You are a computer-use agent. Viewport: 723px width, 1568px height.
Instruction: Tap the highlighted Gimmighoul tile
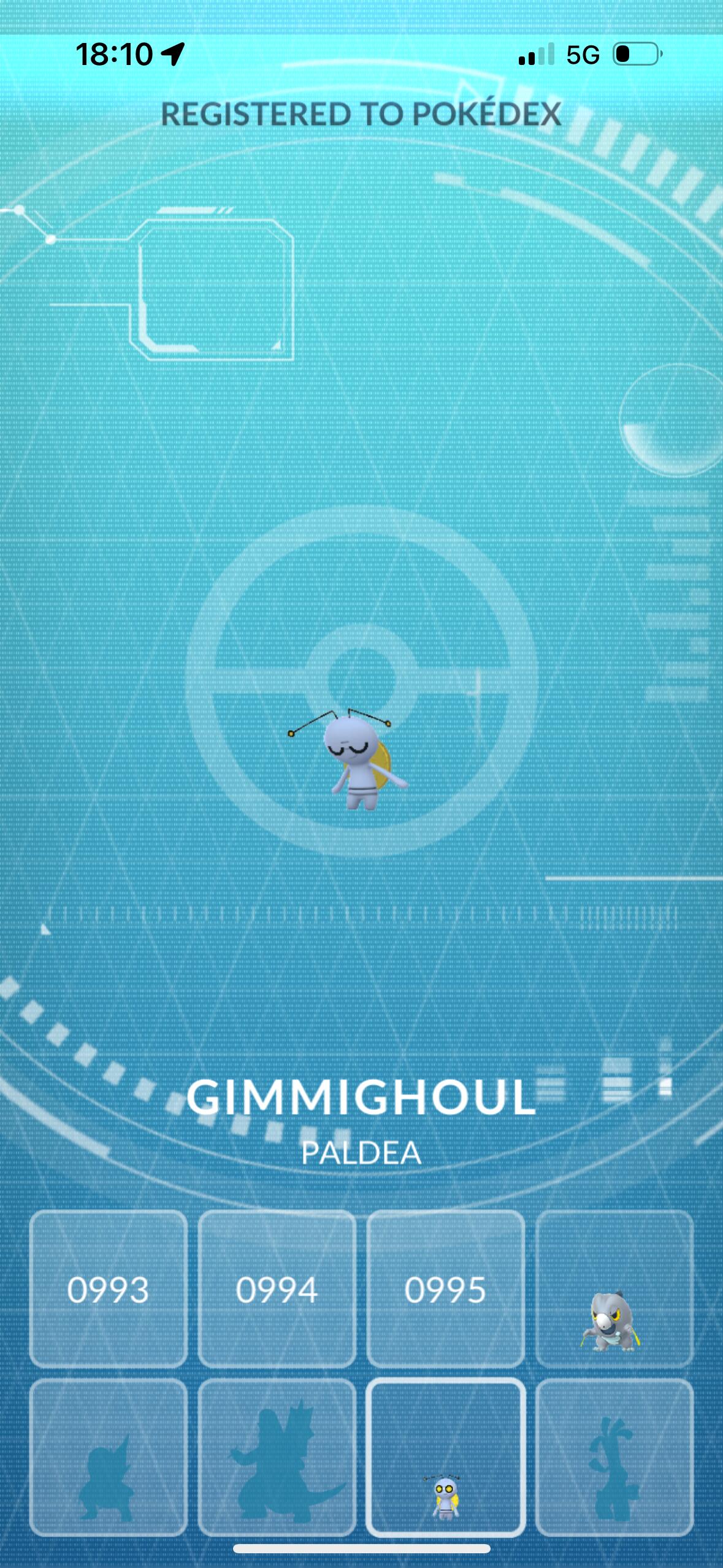tap(445, 1458)
